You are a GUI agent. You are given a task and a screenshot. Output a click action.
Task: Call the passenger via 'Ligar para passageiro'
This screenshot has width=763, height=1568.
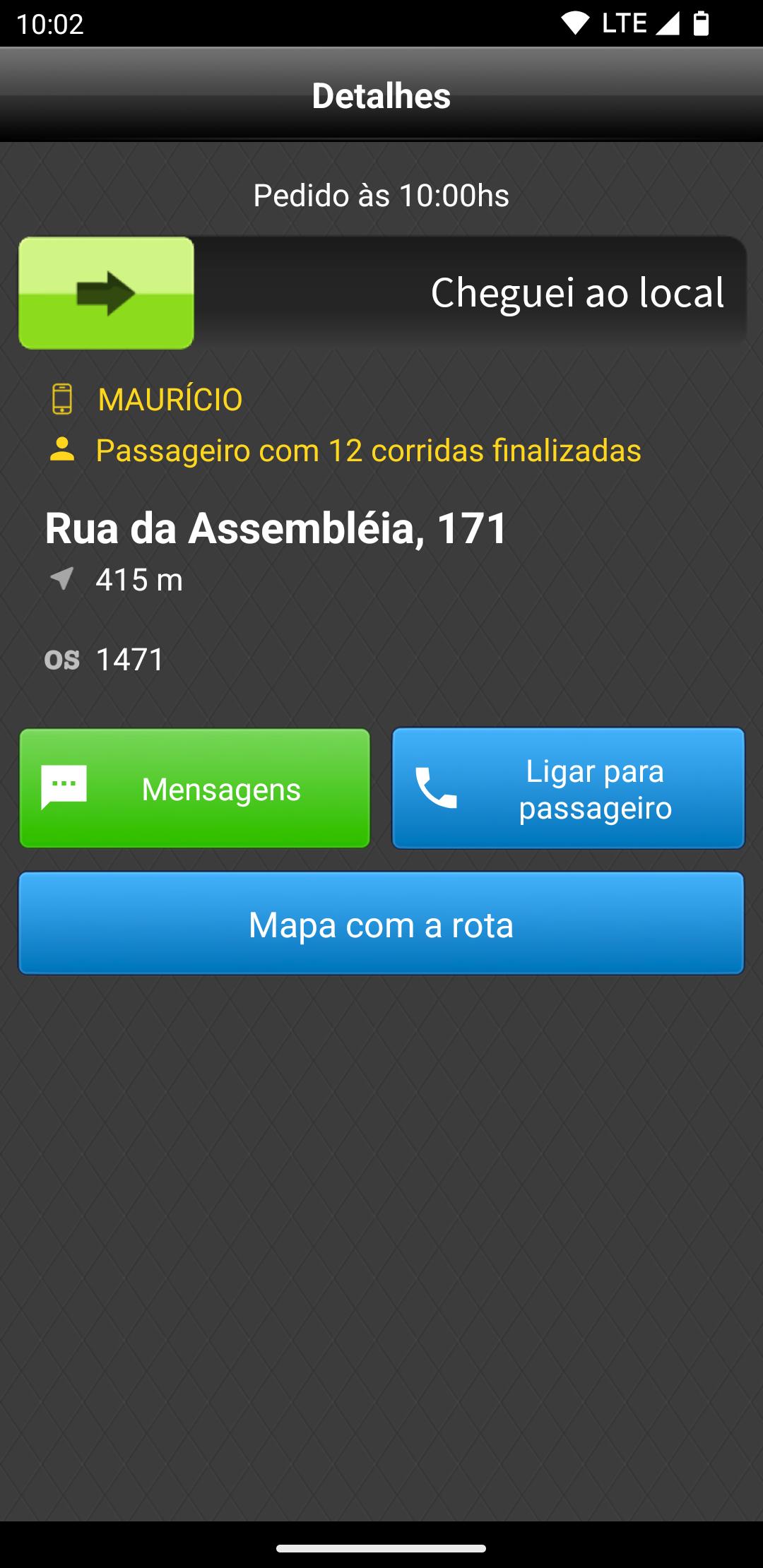[568, 788]
